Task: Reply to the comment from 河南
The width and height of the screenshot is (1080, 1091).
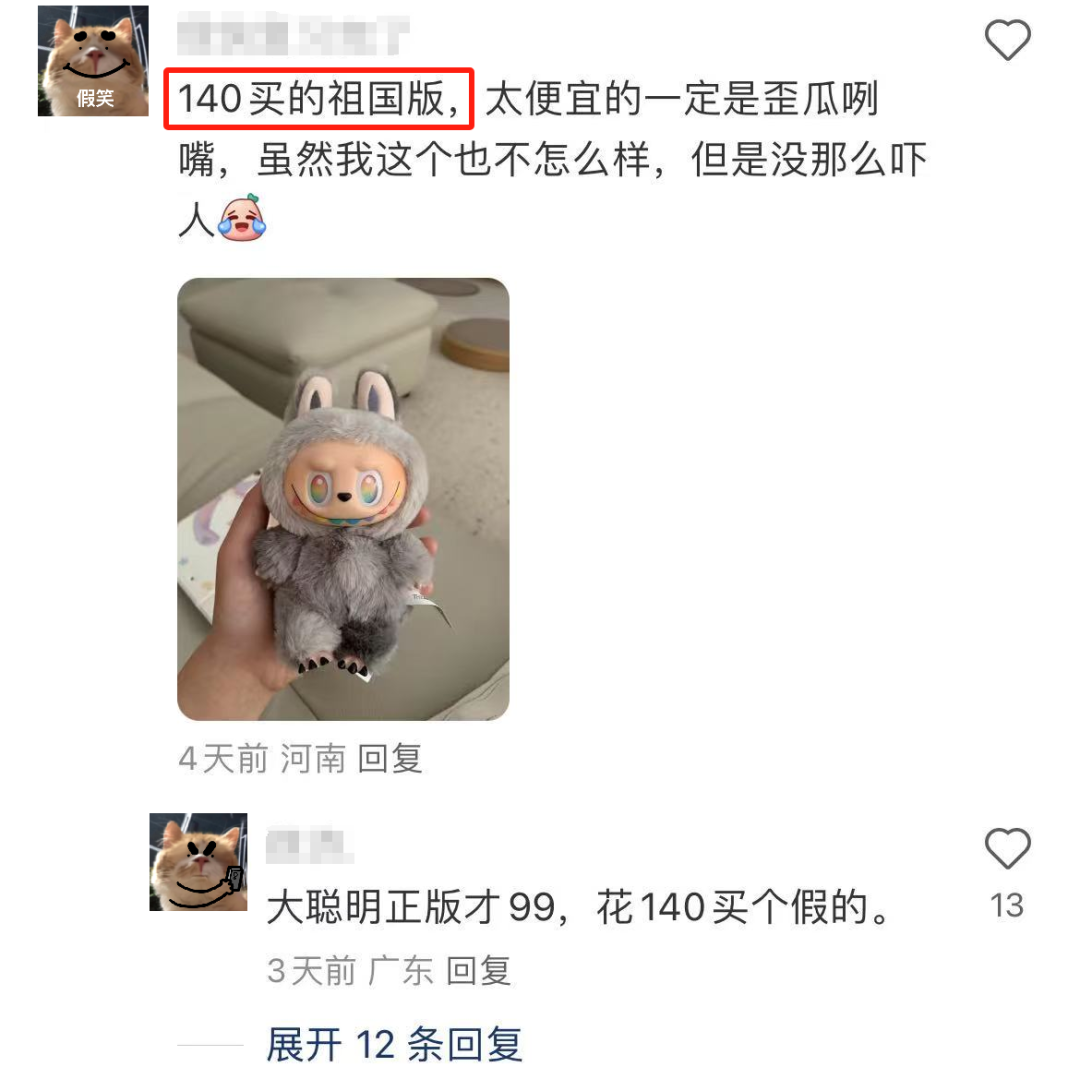Action: [390, 759]
